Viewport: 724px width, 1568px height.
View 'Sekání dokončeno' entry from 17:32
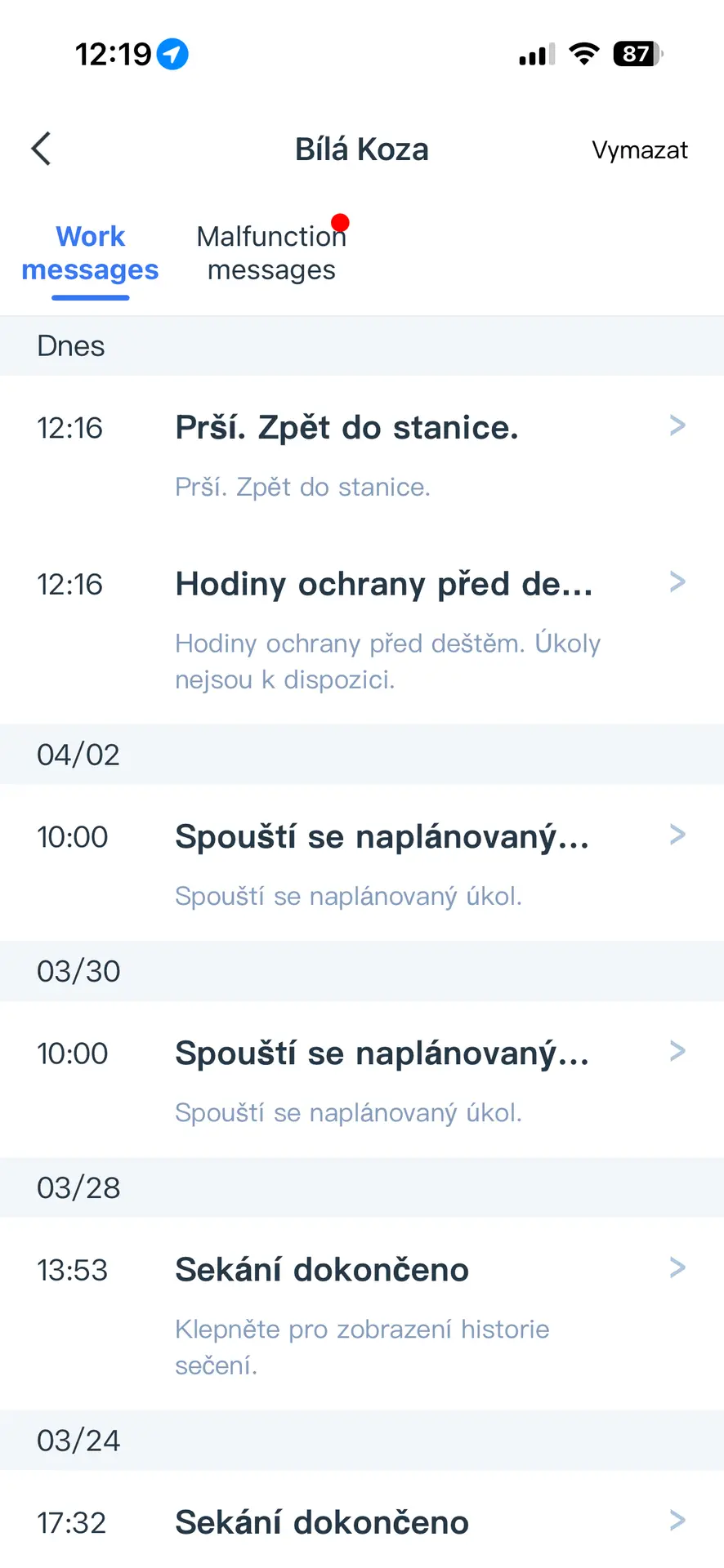(x=361, y=1522)
